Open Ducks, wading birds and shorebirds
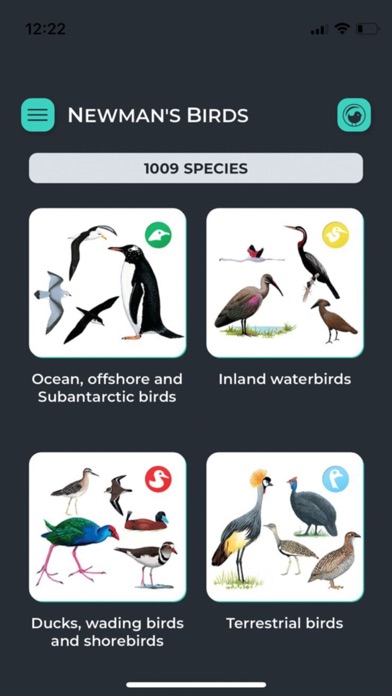Viewport: 392px width, 696px height. pos(107,527)
